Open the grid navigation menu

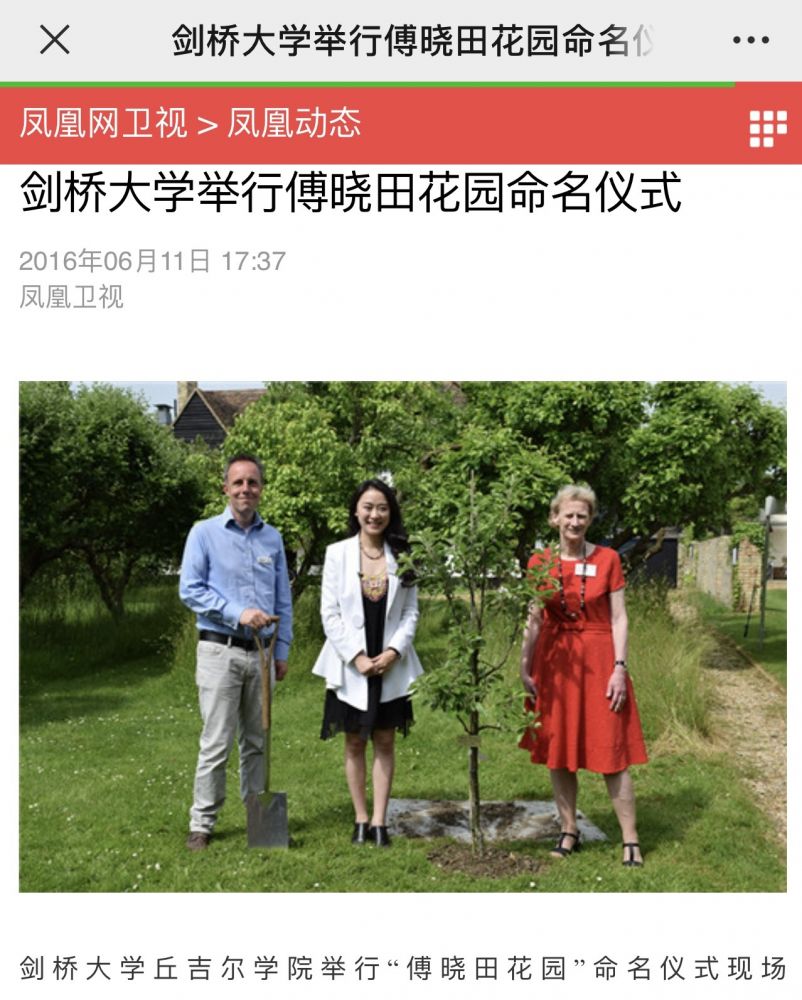pyautogui.click(x=767, y=128)
